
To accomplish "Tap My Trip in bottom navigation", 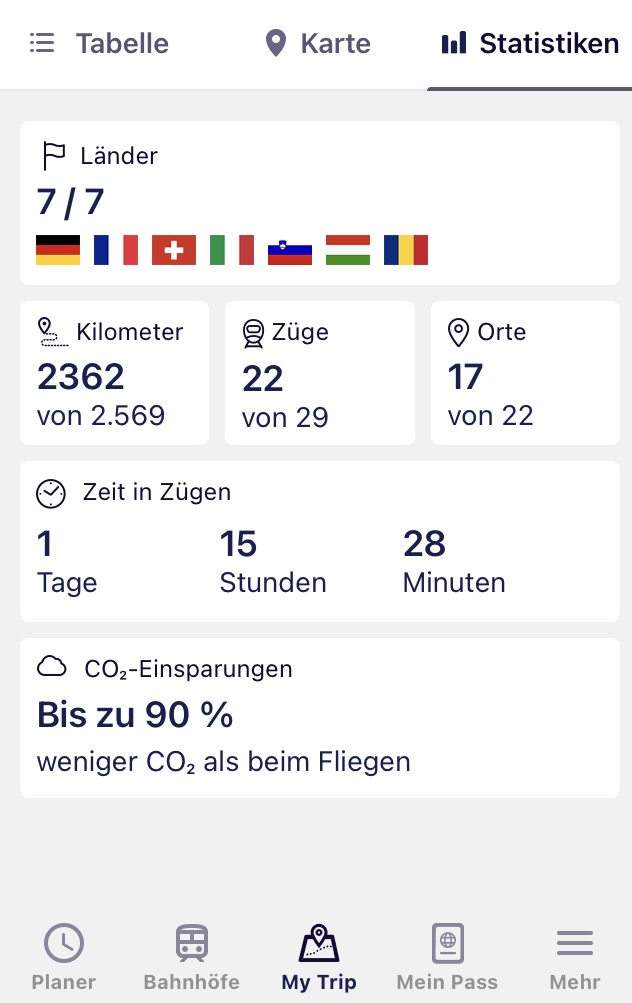I will coord(319,956).
